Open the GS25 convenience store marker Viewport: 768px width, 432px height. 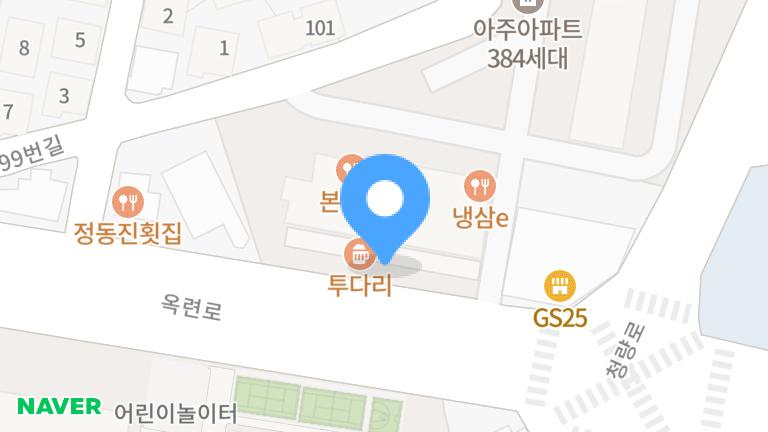[560, 287]
